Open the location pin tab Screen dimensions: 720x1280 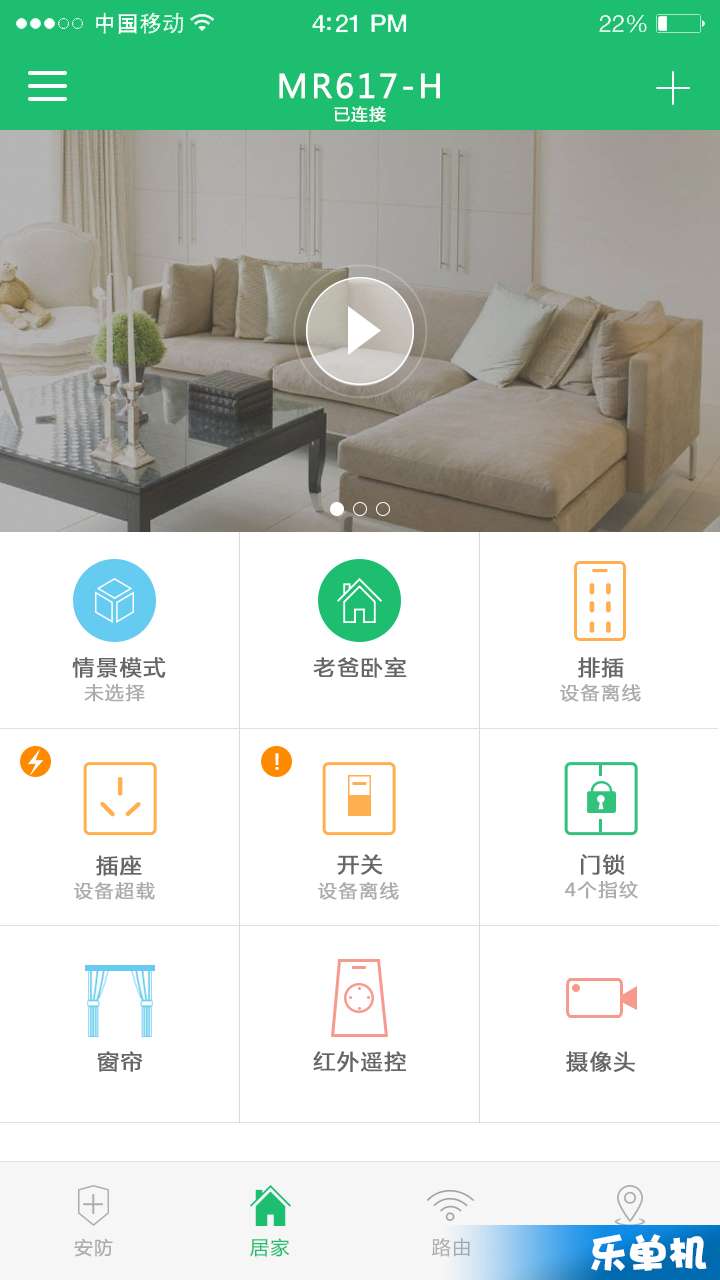click(x=629, y=1206)
